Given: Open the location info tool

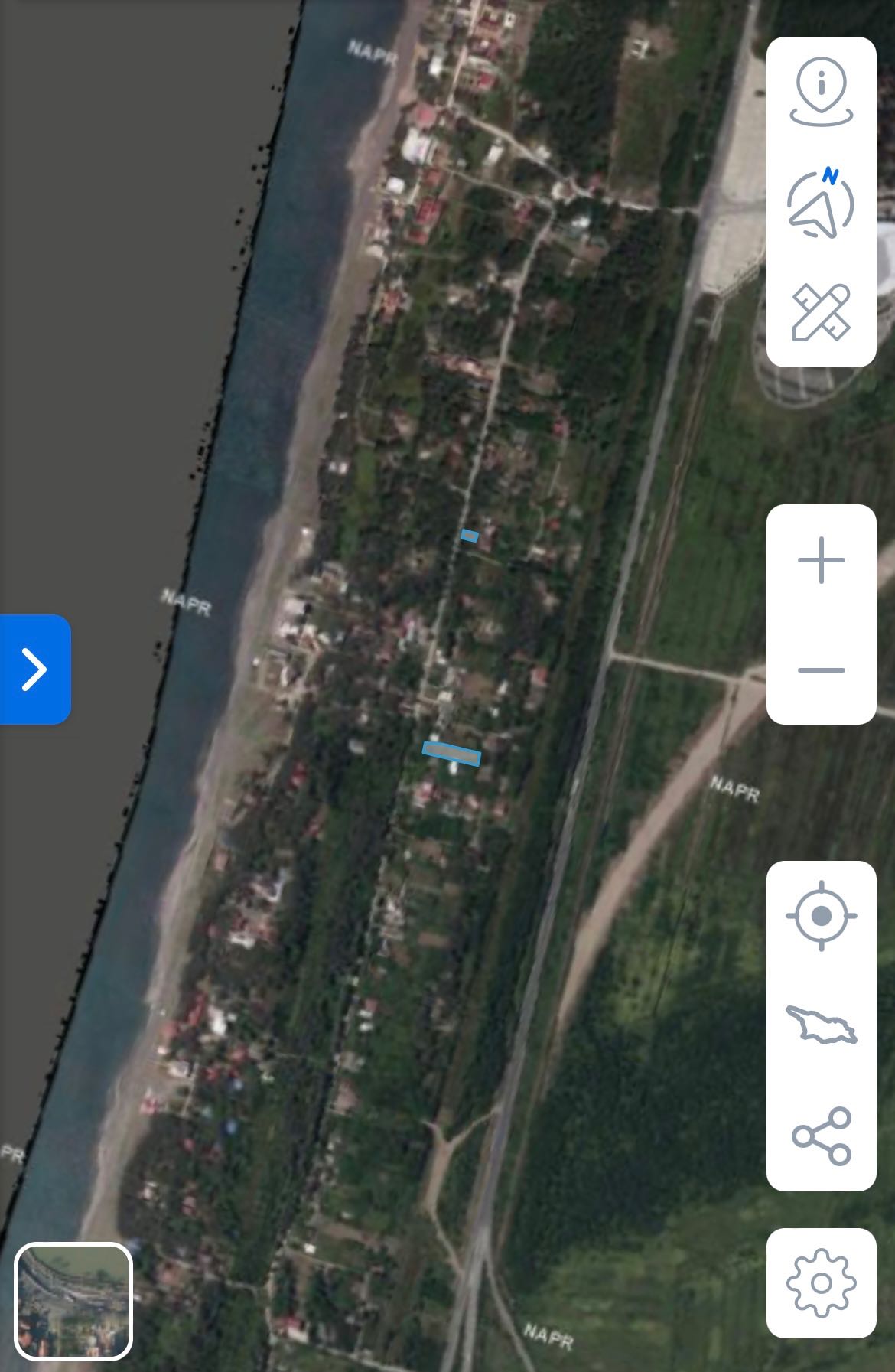Looking at the screenshot, I should (x=821, y=93).
